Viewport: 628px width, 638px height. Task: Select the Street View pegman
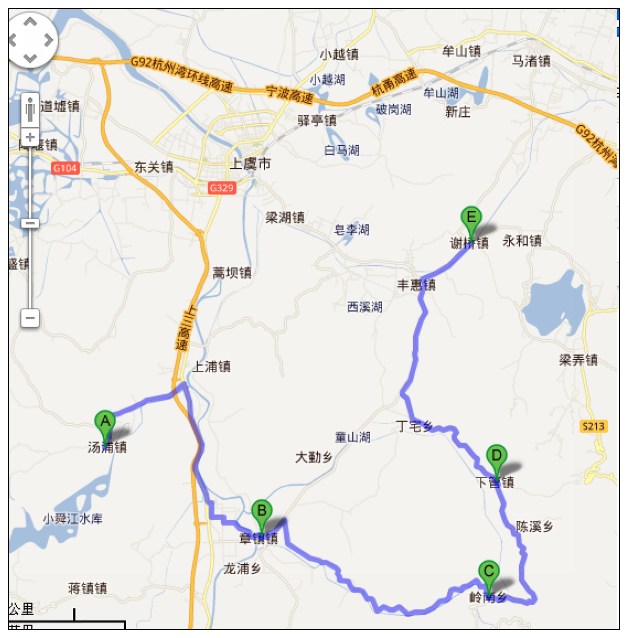pos(30,105)
